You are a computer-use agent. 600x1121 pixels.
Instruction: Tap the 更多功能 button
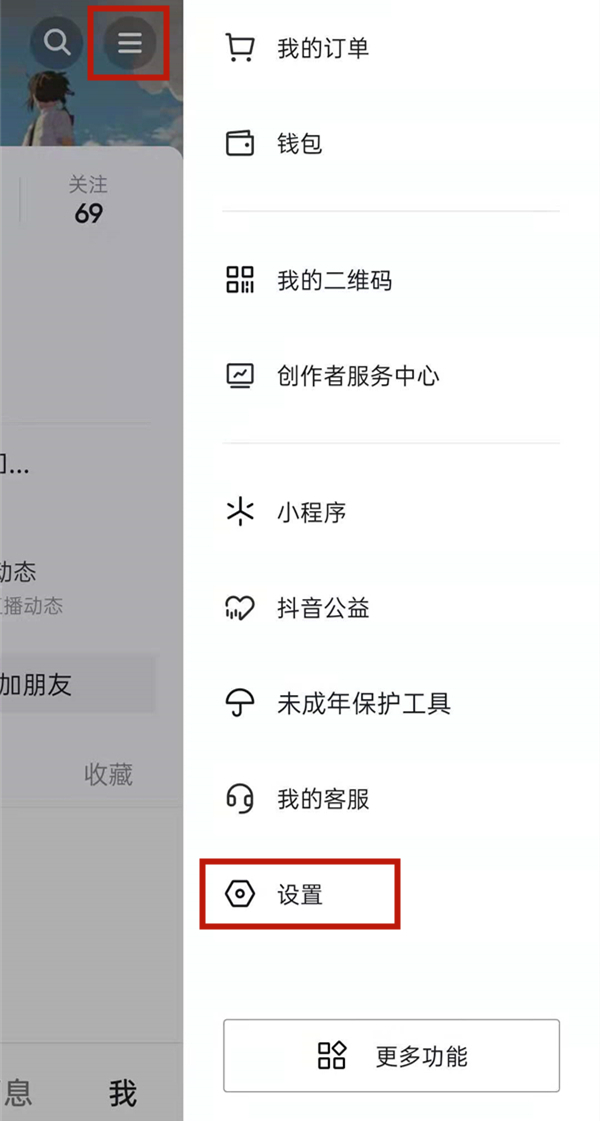click(x=391, y=1055)
